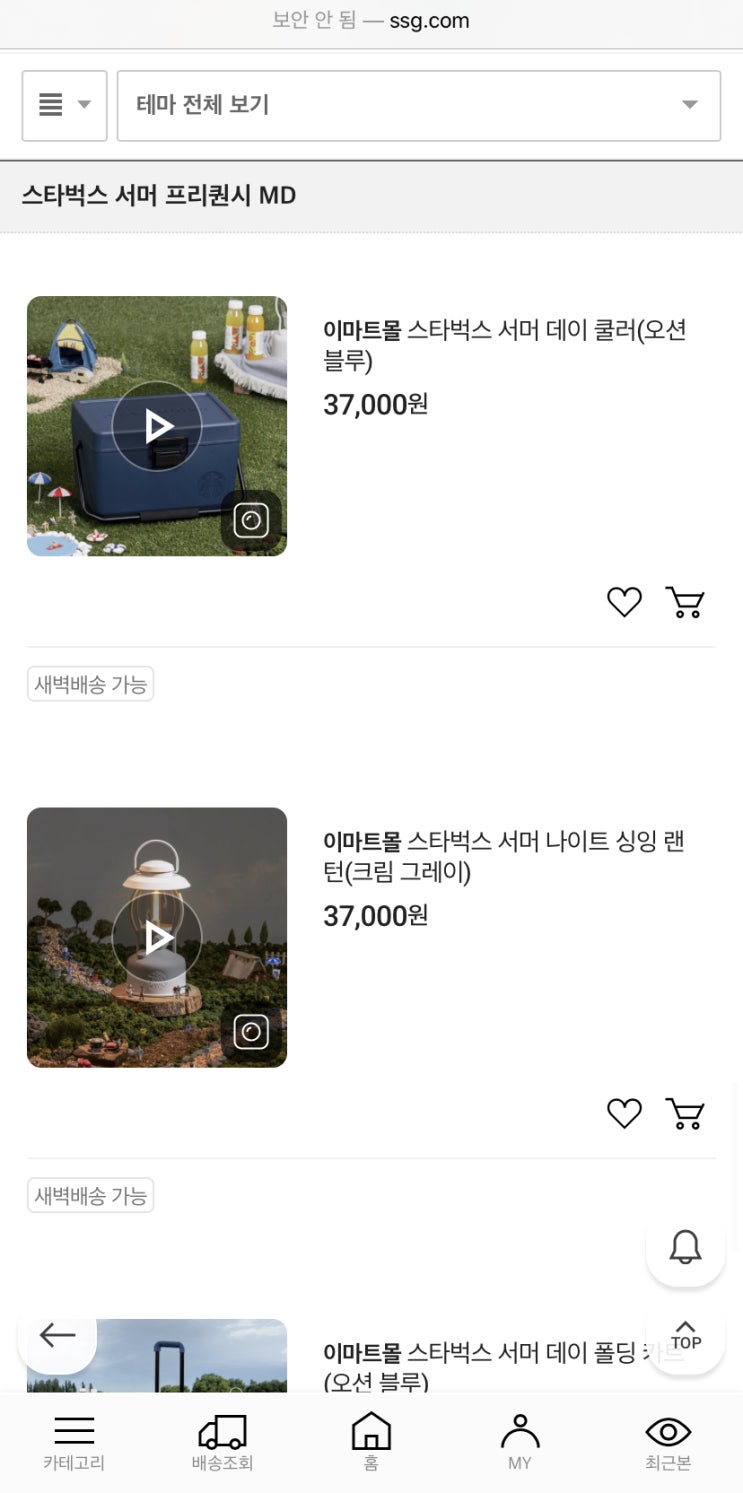Screen dimensions: 743x1493
Task: Open the MY tab
Action: point(519,1443)
